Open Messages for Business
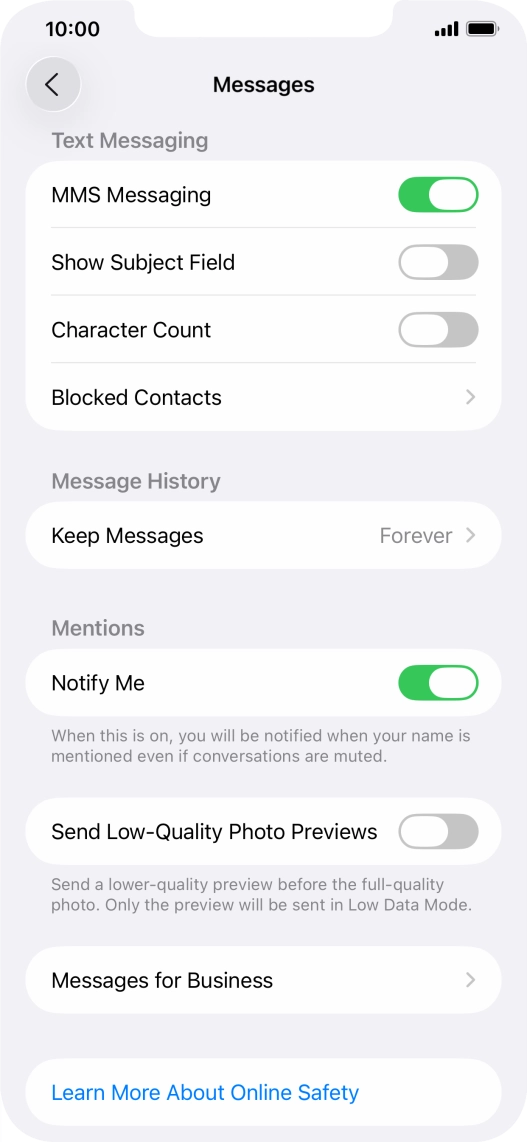This screenshot has width=527, height=1142. [x=264, y=980]
